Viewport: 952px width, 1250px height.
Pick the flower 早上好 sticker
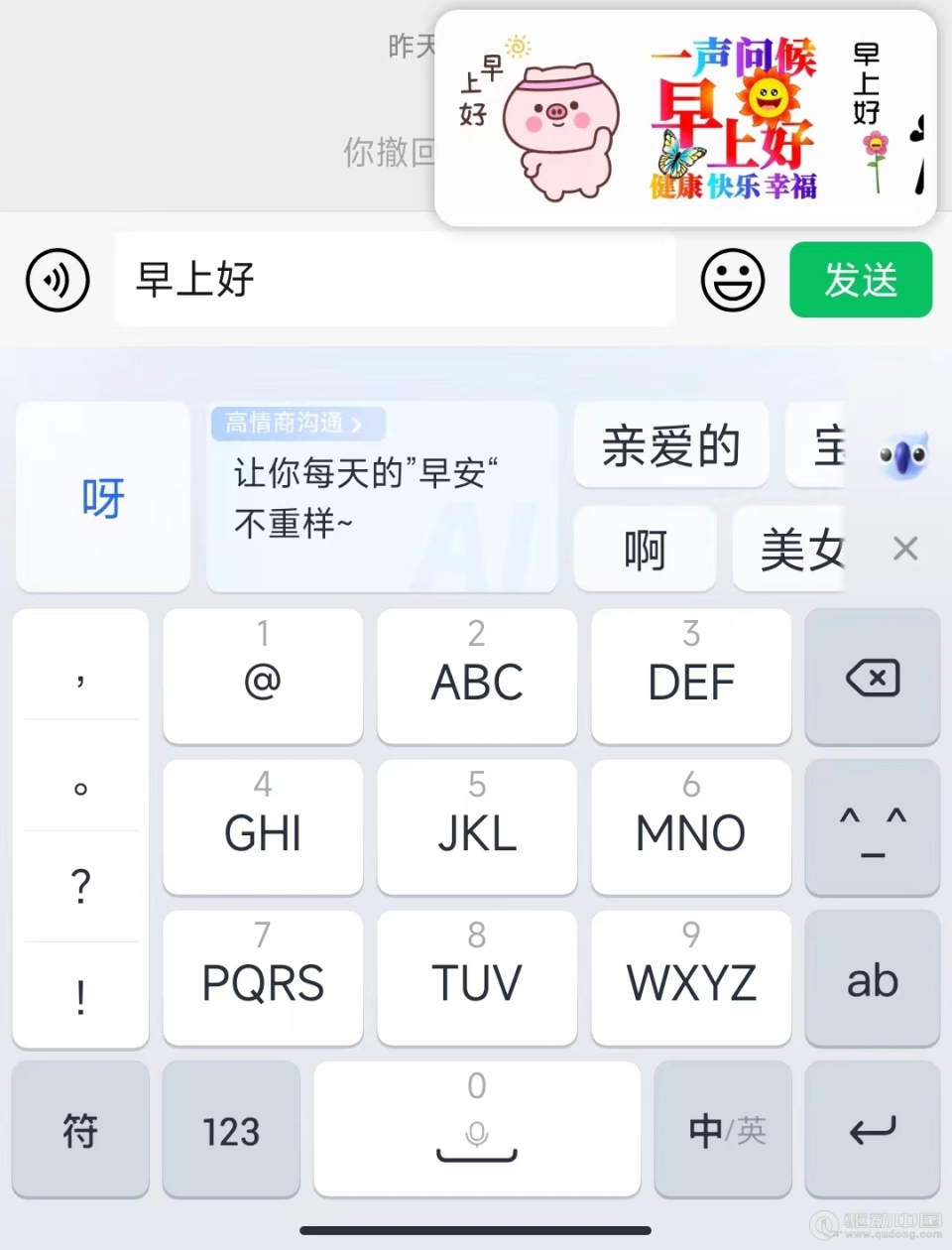pyautogui.click(x=871, y=119)
